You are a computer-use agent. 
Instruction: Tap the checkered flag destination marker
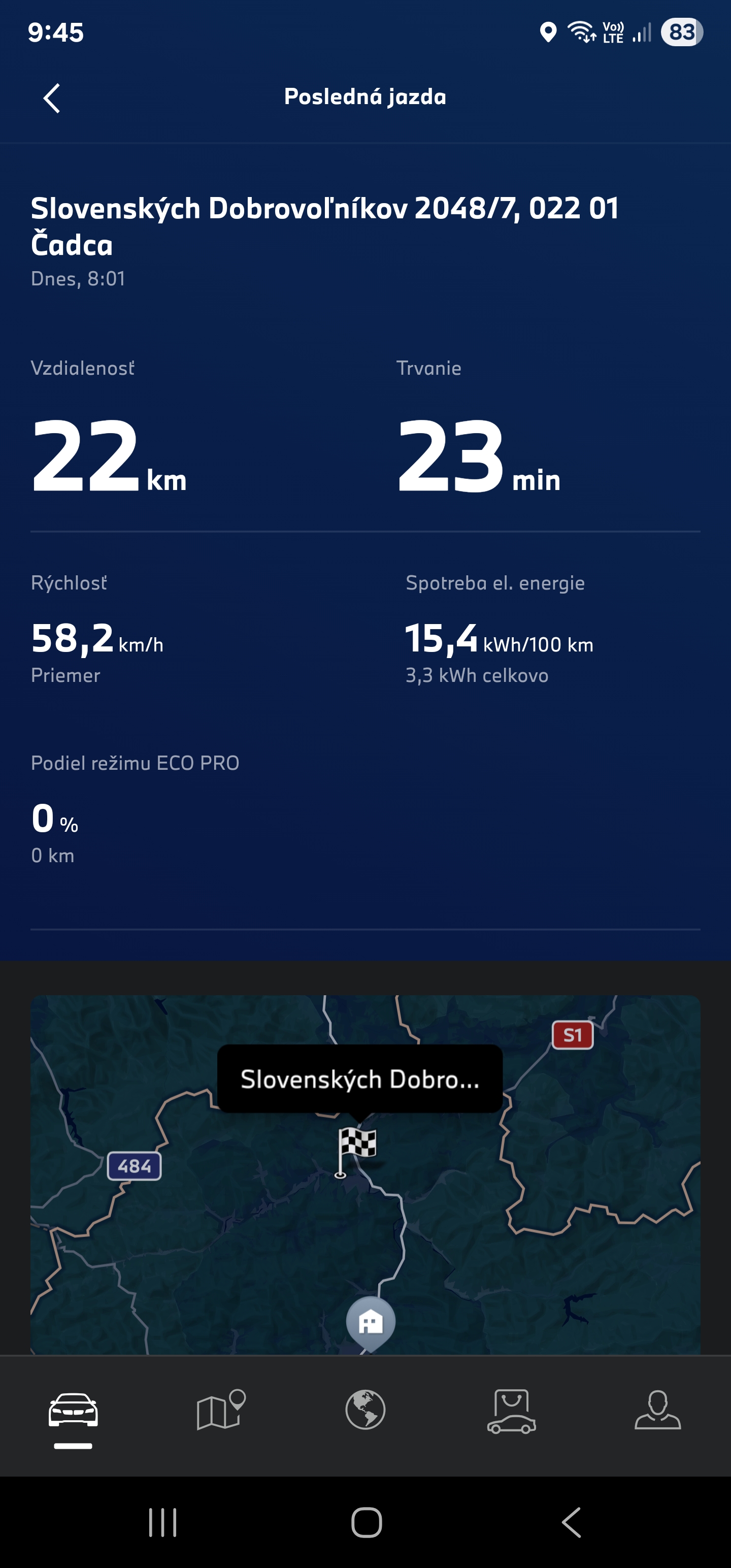pyautogui.click(x=357, y=1150)
